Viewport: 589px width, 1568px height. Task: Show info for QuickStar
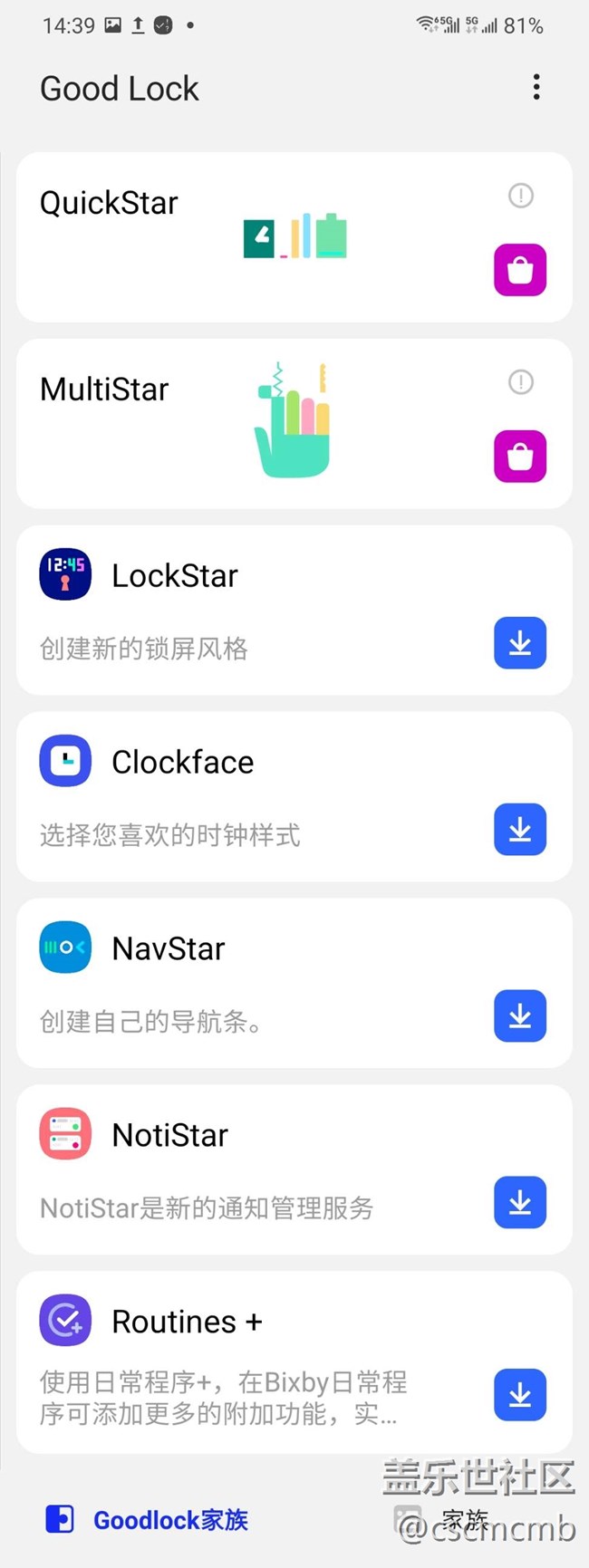pyautogui.click(x=521, y=196)
